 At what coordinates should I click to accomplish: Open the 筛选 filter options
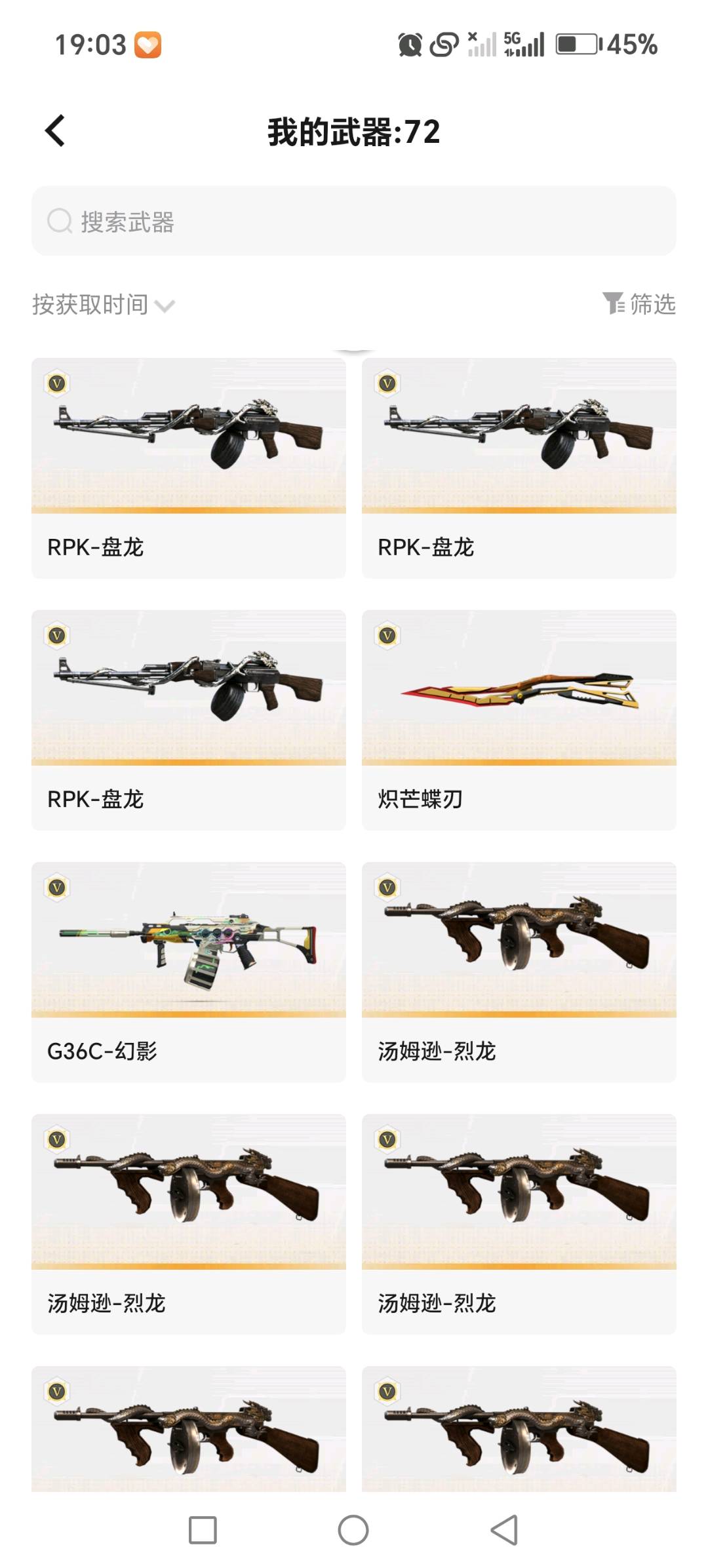(x=639, y=304)
